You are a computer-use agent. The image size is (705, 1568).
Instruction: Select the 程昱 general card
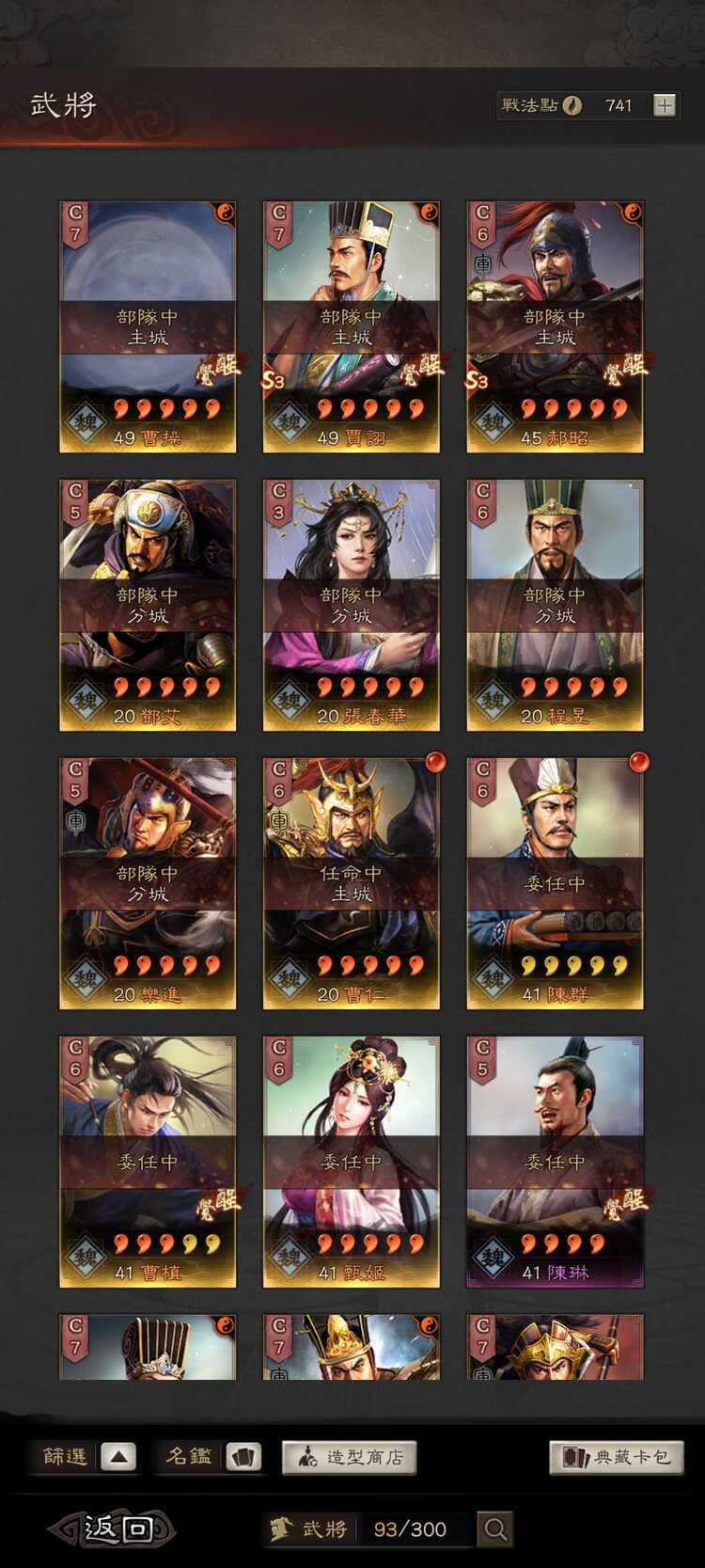[555, 605]
